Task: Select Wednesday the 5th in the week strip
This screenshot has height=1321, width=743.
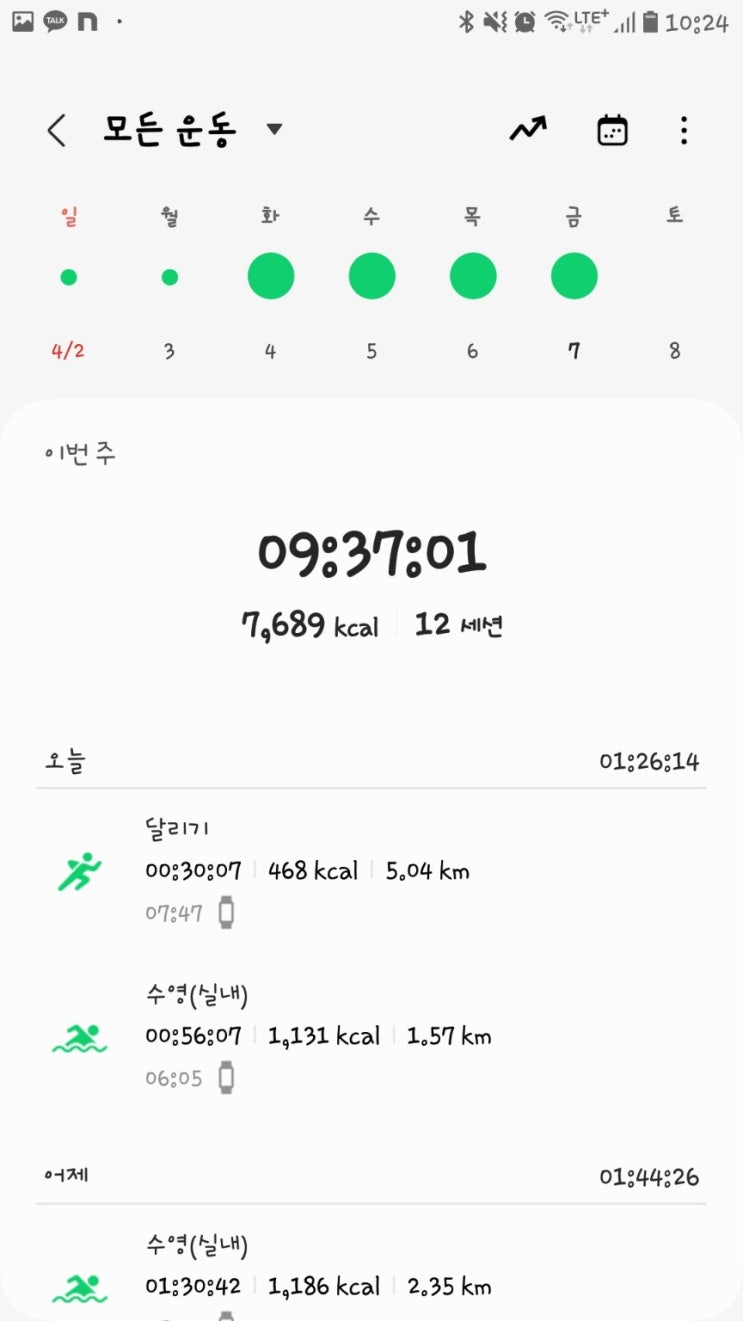Action: pyautogui.click(x=372, y=277)
